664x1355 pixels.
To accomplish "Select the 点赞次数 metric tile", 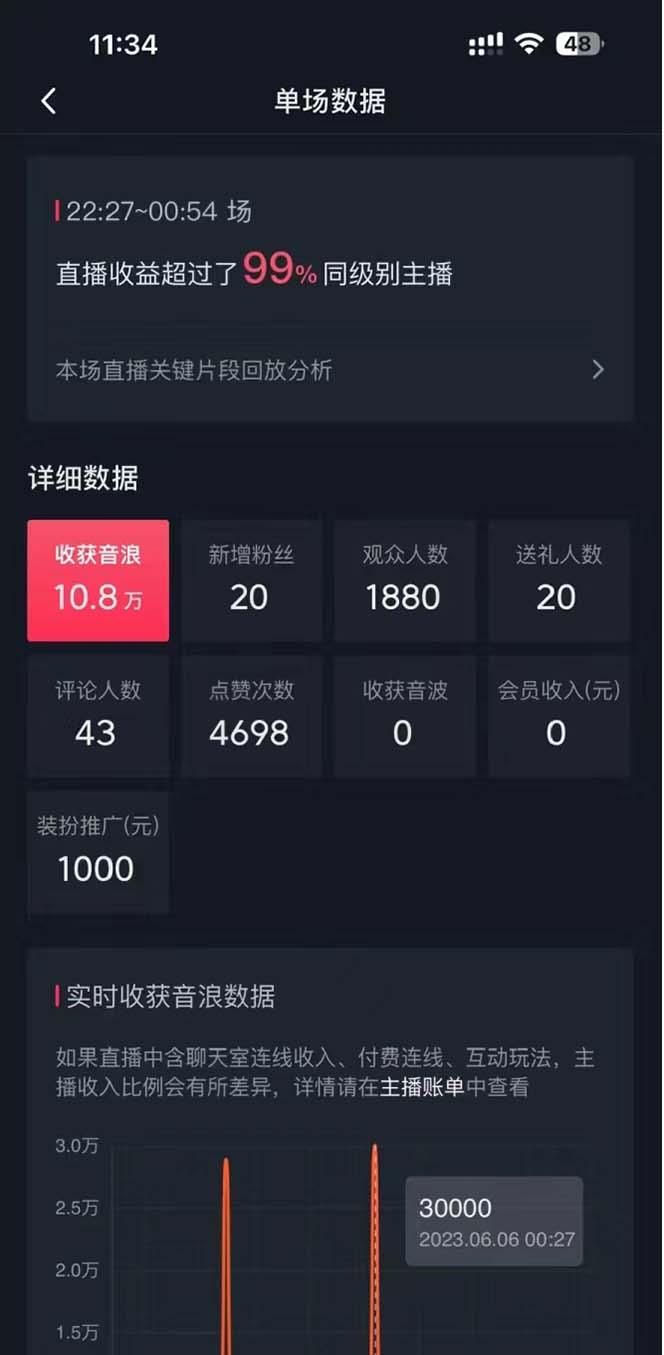I will pyautogui.click(x=250, y=716).
